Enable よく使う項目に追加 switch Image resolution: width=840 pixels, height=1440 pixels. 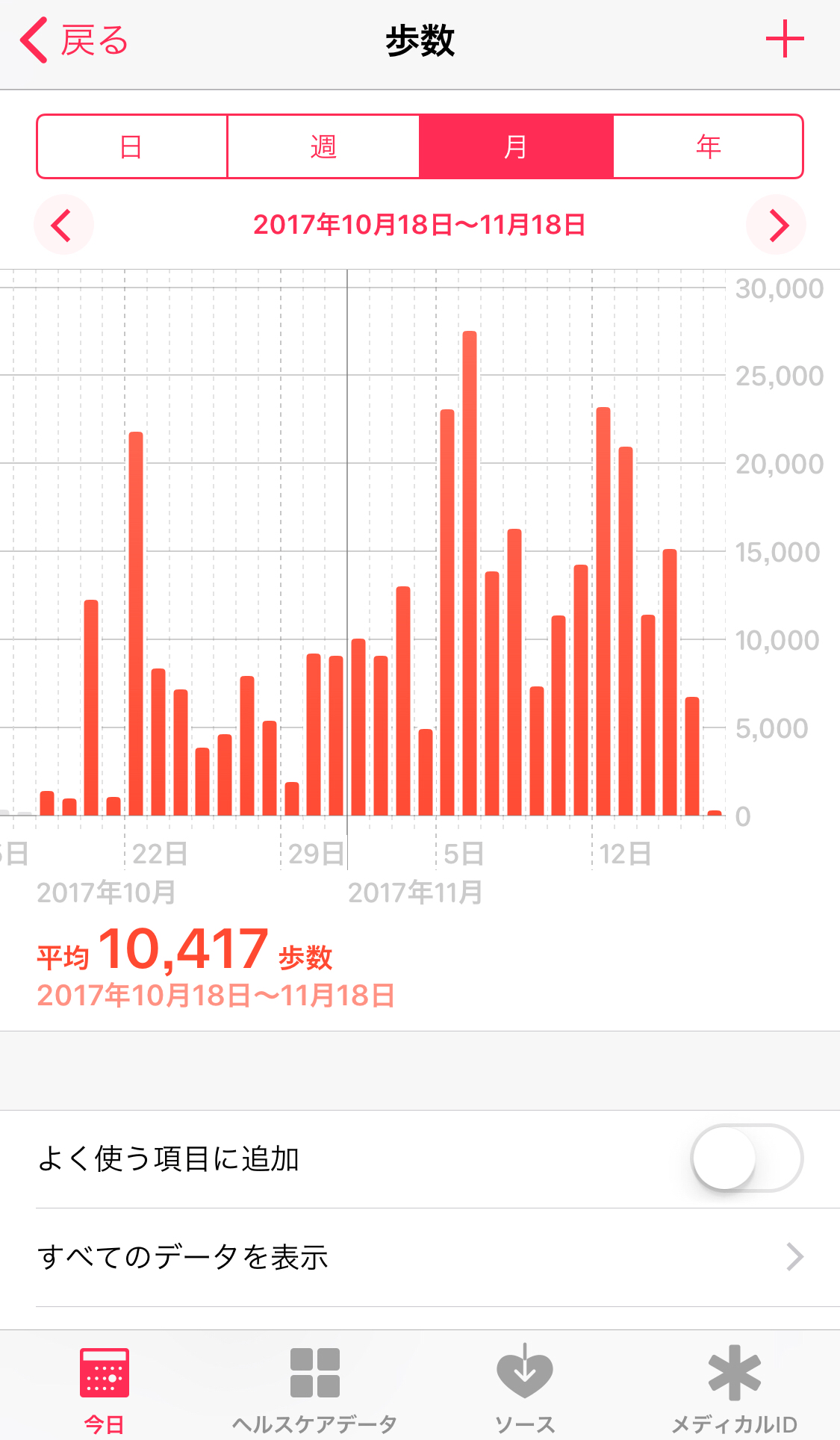point(747,1158)
